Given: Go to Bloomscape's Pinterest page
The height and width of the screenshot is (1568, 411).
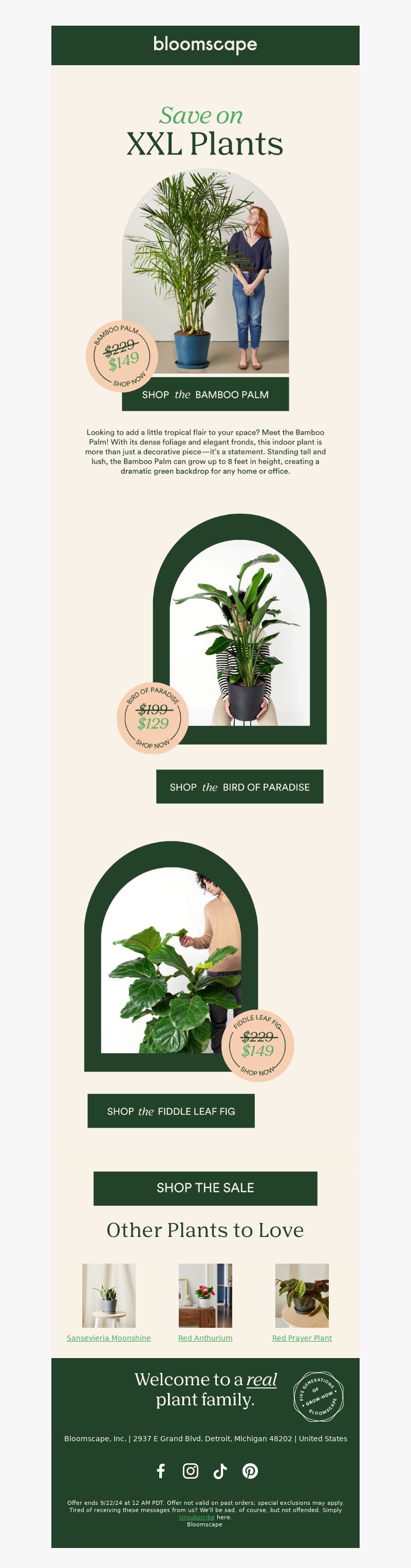Looking at the screenshot, I should pyautogui.click(x=250, y=1471).
